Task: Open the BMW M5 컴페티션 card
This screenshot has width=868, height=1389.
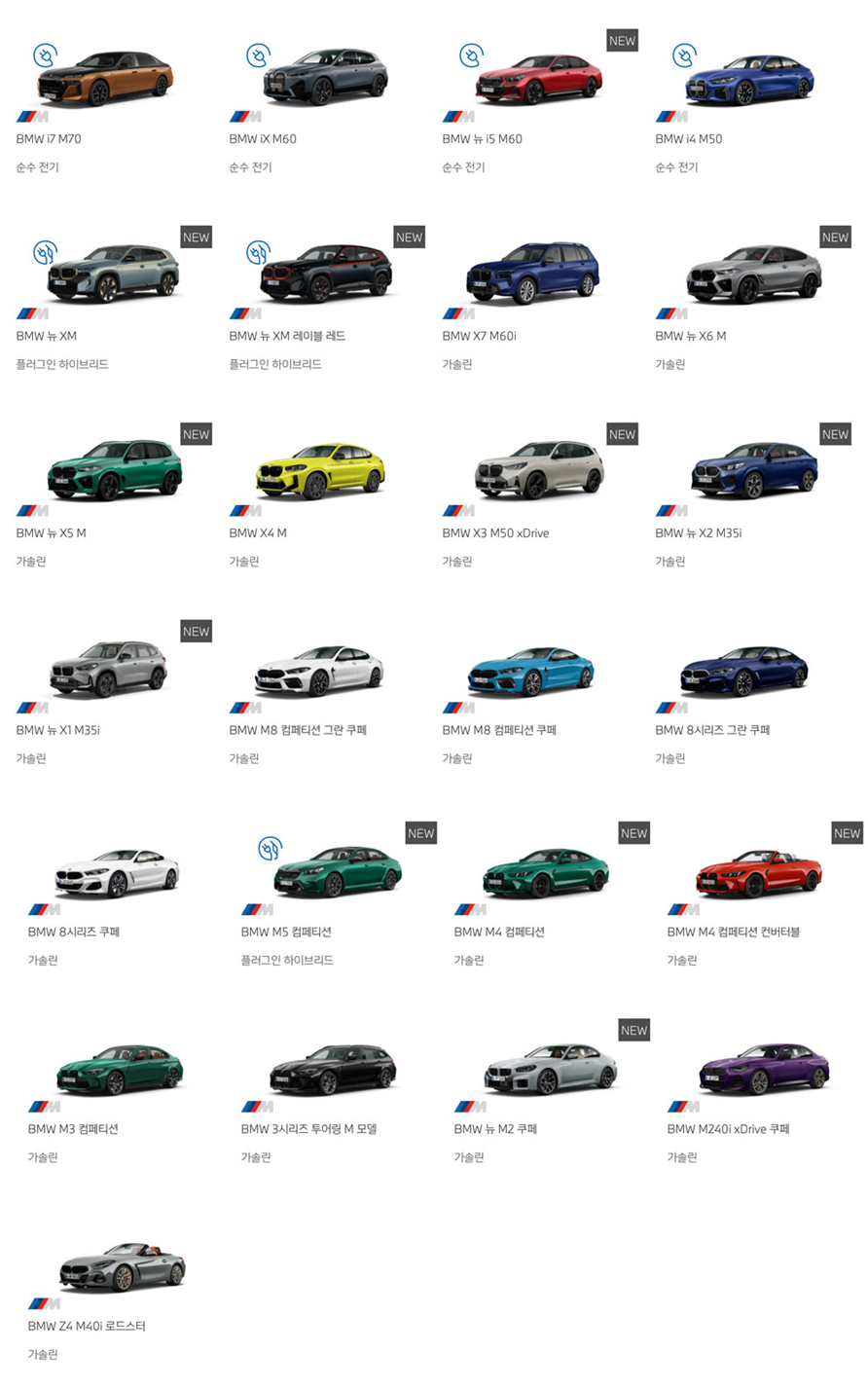Action: click(337, 871)
